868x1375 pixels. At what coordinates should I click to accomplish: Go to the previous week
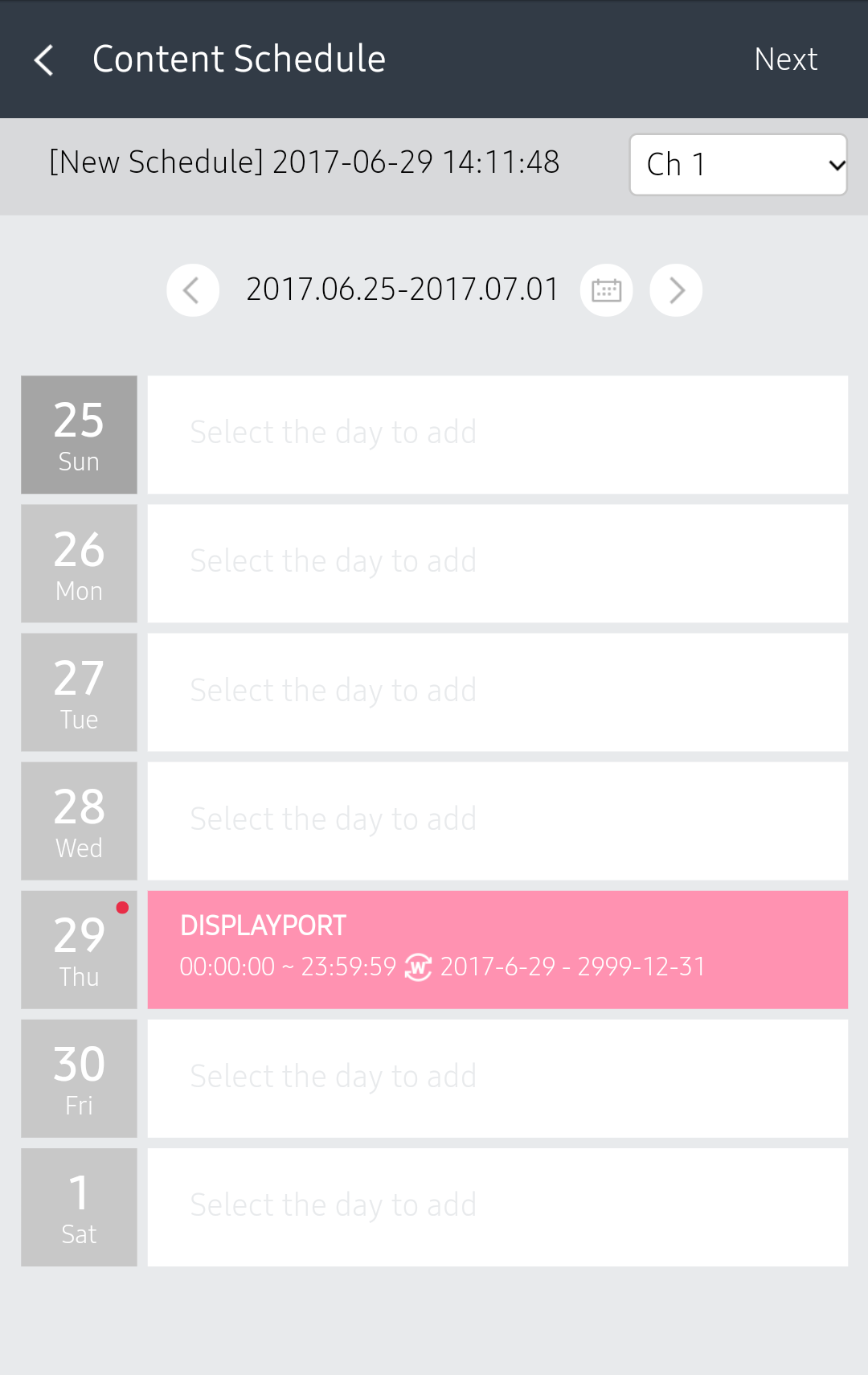(x=192, y=290)
